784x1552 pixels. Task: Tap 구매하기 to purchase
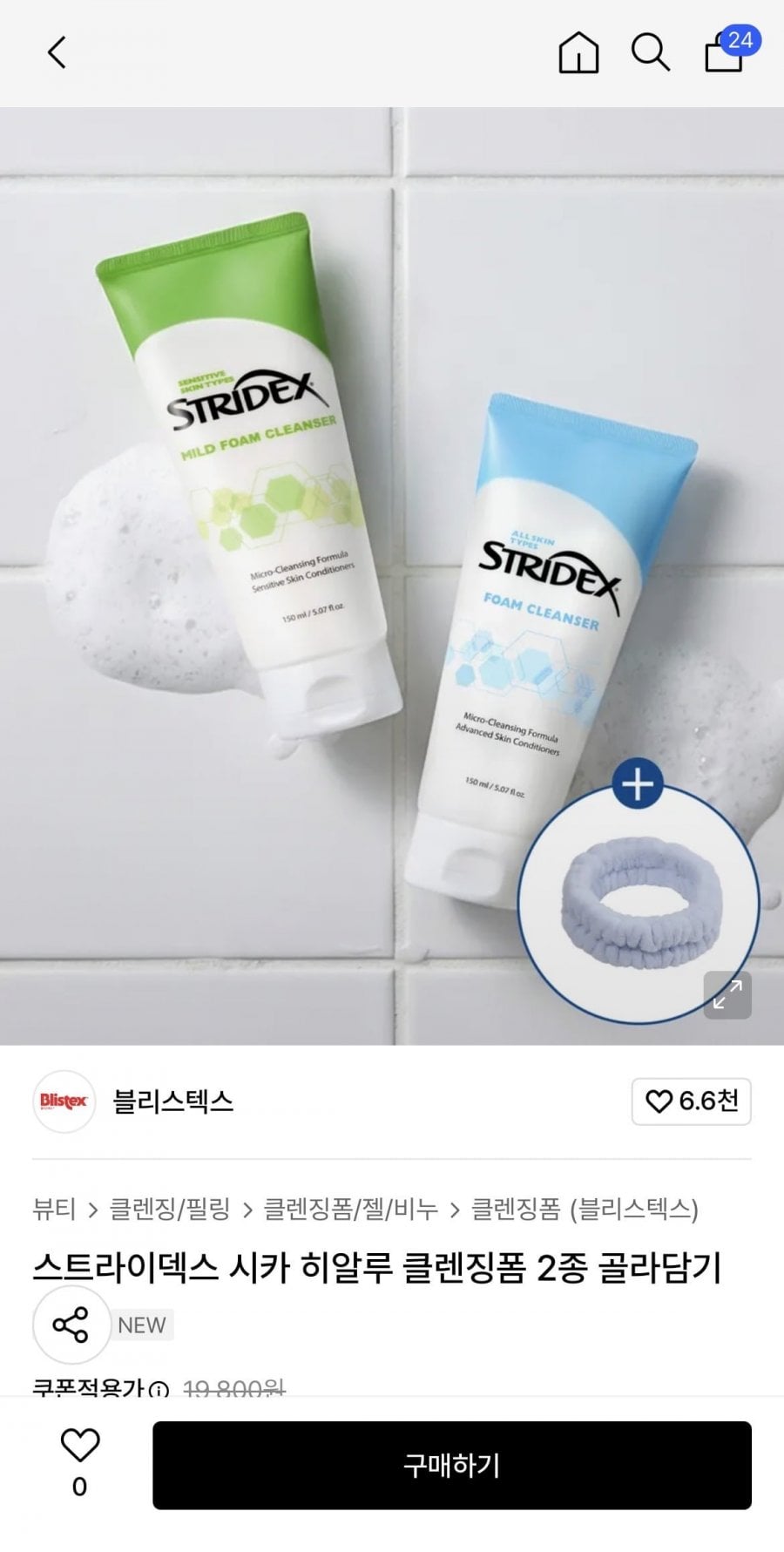451,1465
